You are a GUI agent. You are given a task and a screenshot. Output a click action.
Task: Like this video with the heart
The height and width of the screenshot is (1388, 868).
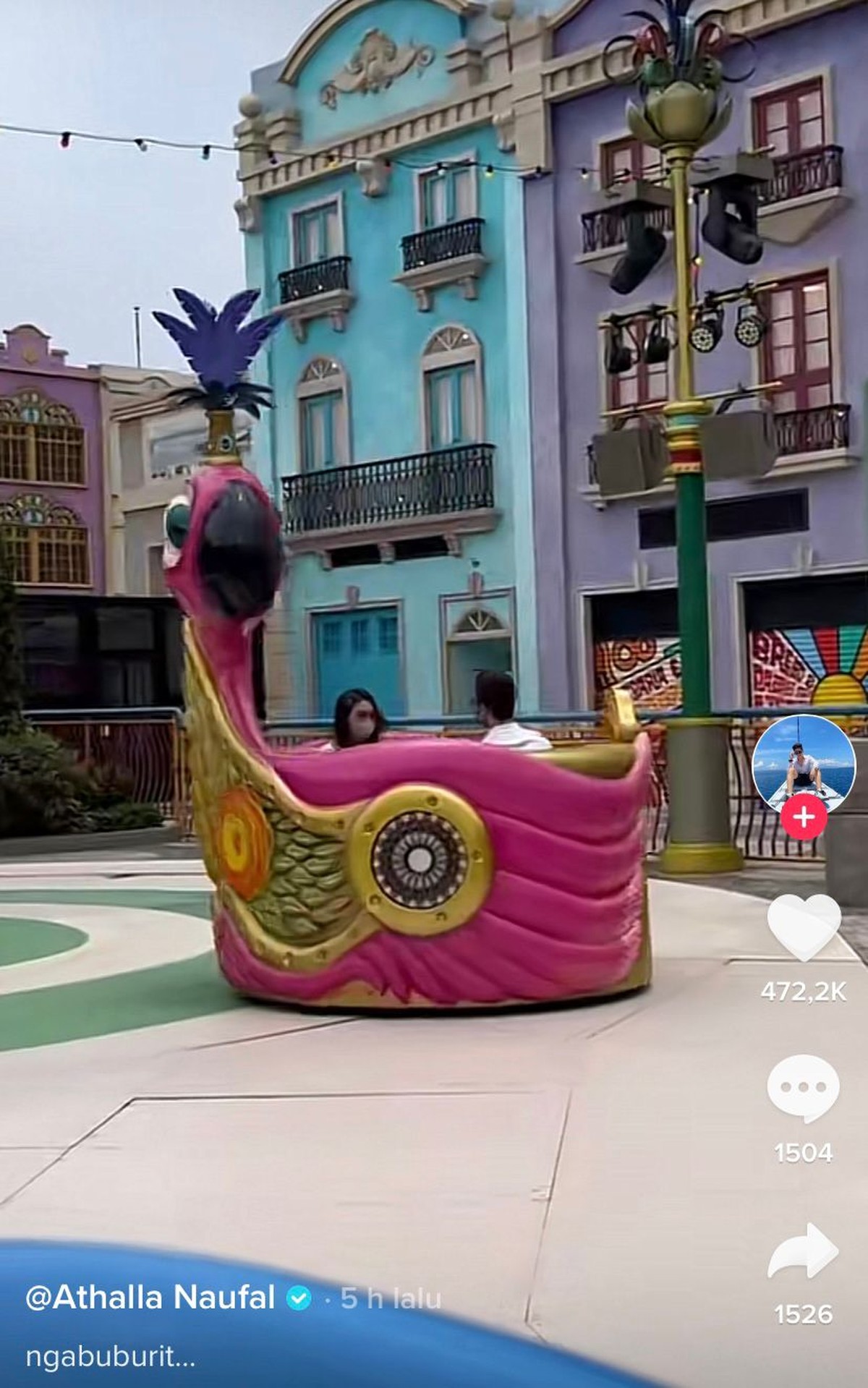click(803, 926)
